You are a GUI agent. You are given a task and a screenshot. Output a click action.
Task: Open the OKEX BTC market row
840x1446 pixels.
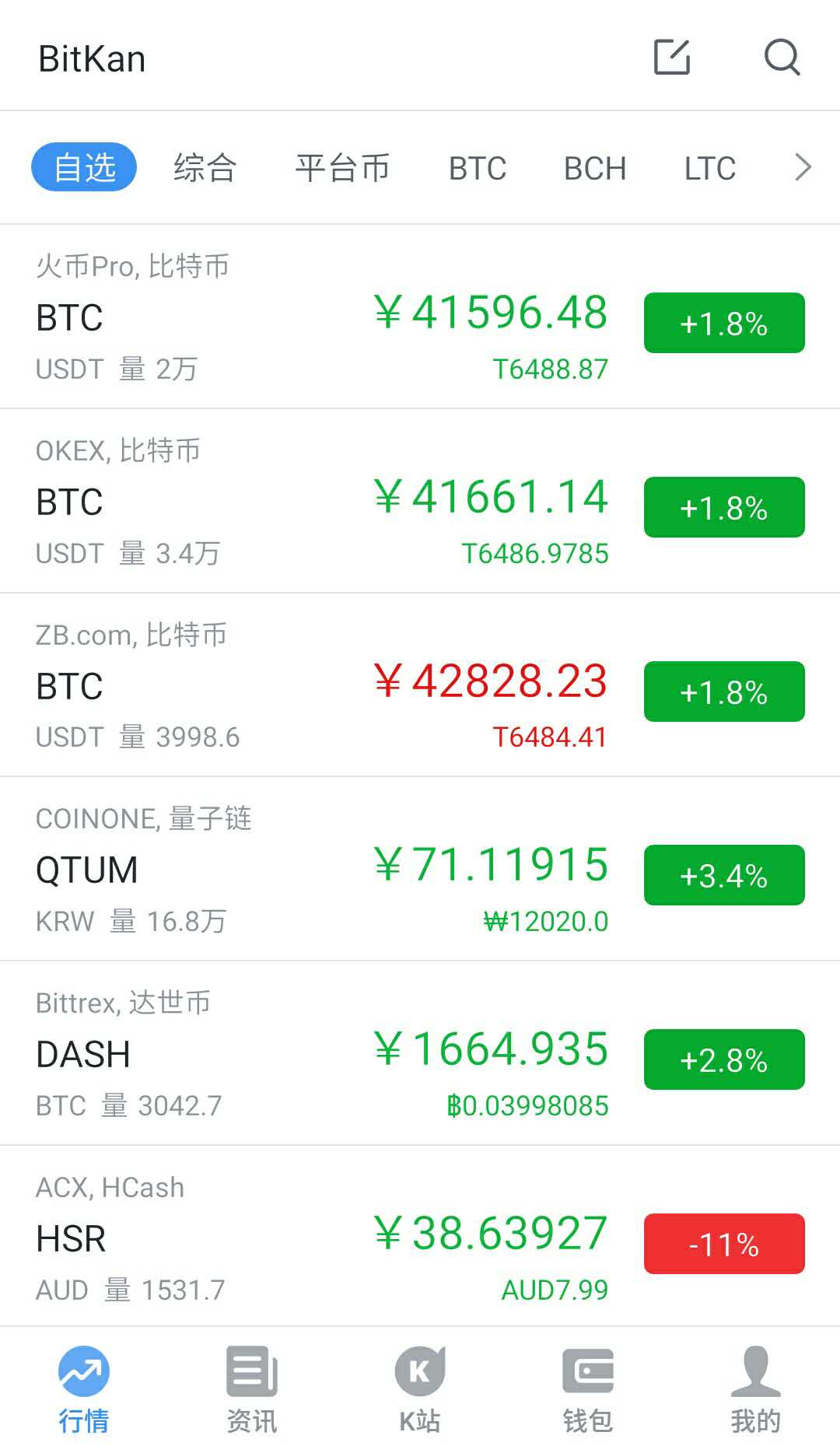[x=311, y=502]
